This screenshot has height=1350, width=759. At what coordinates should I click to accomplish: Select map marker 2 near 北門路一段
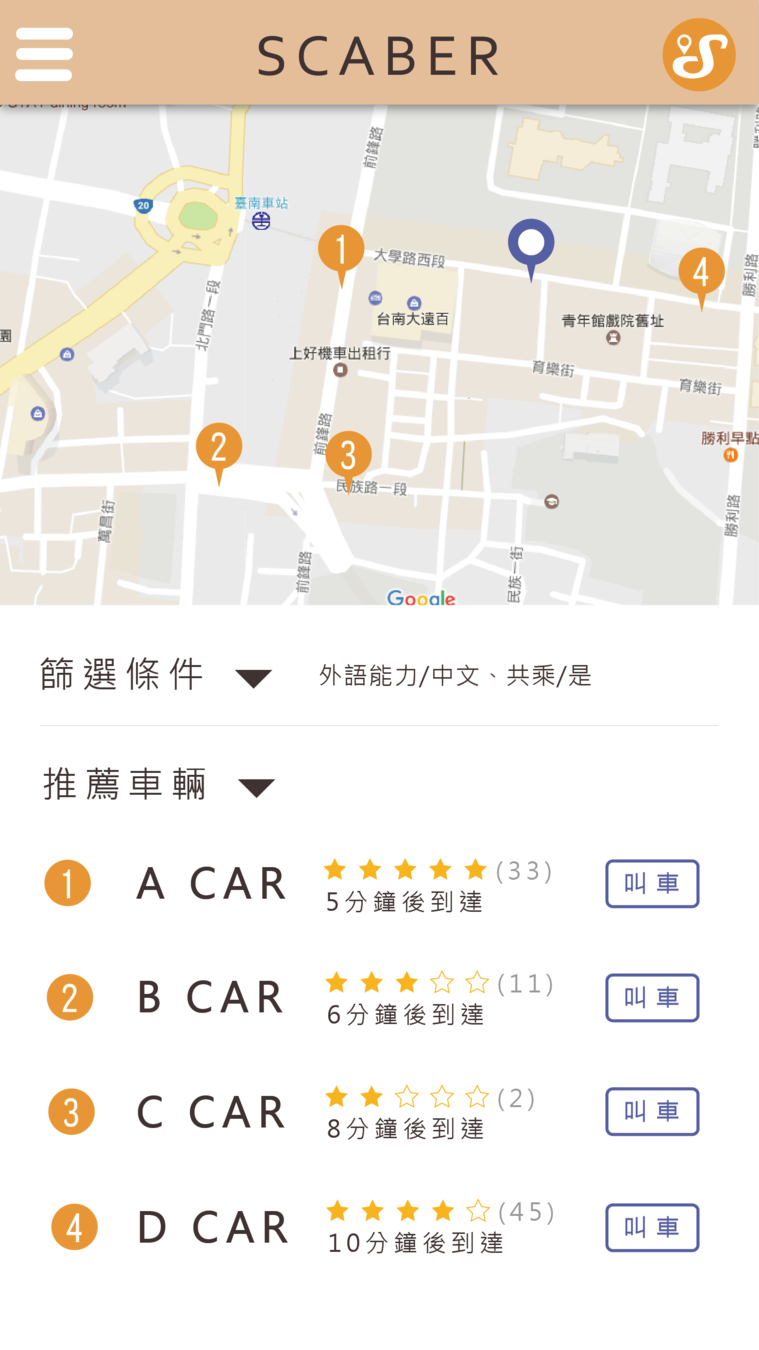click(219, 448)
